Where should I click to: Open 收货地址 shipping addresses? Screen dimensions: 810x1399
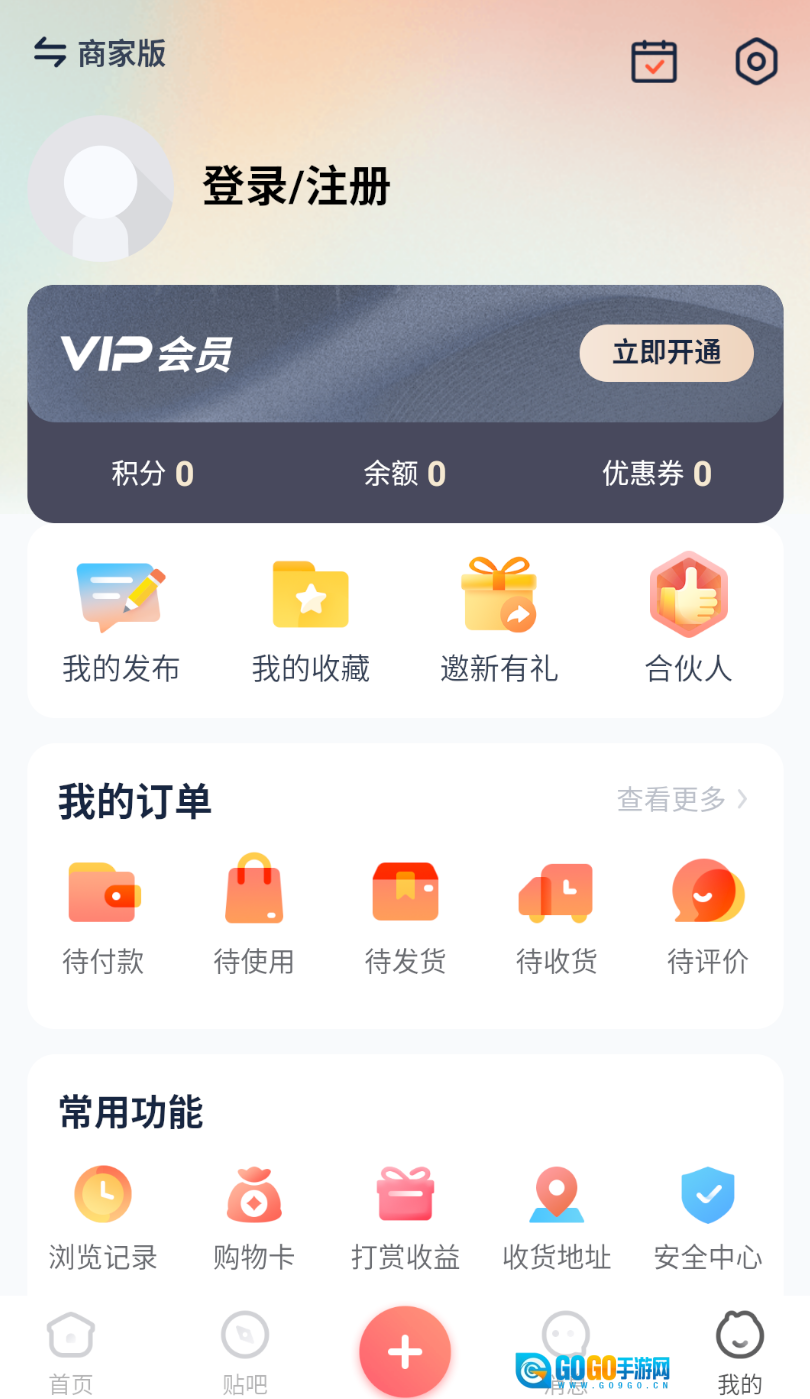point(556,1213)
